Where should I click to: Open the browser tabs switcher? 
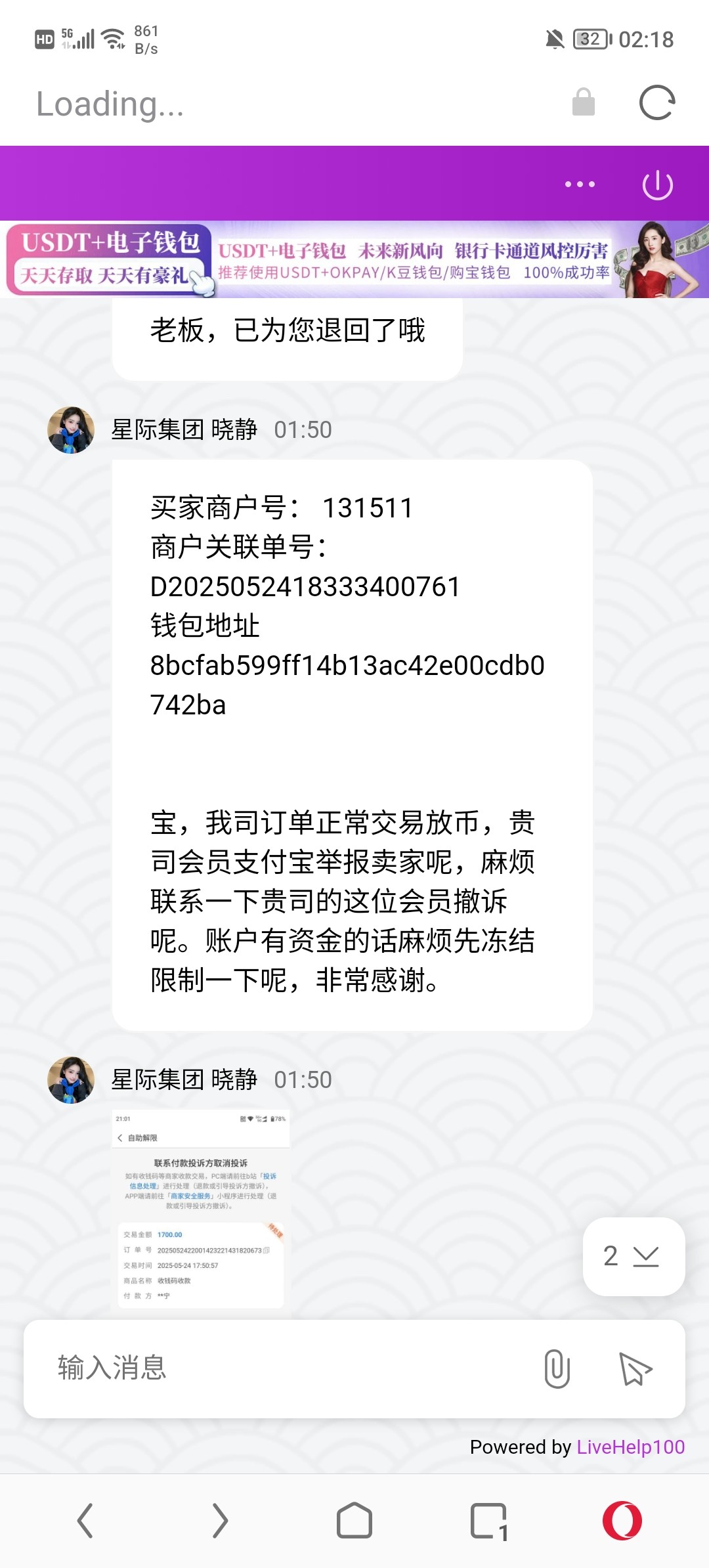(490, 1521)
